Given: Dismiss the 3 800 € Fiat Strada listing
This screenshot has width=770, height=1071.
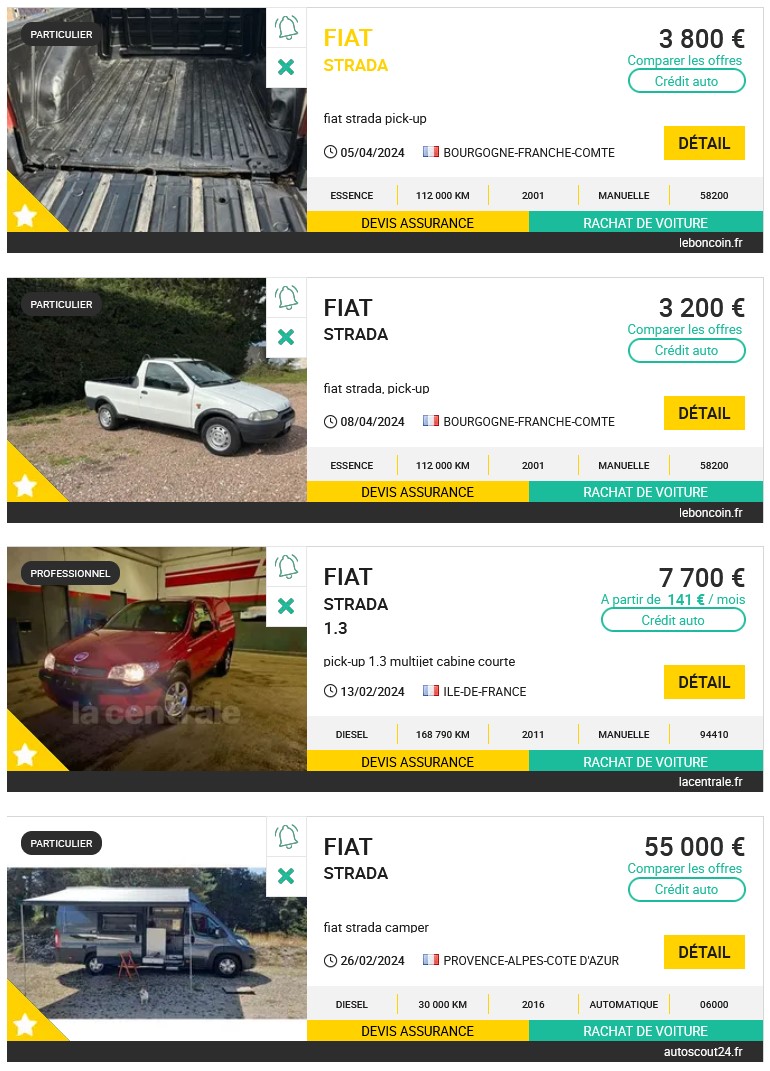Looking at the screenshot, I should 286,67.
